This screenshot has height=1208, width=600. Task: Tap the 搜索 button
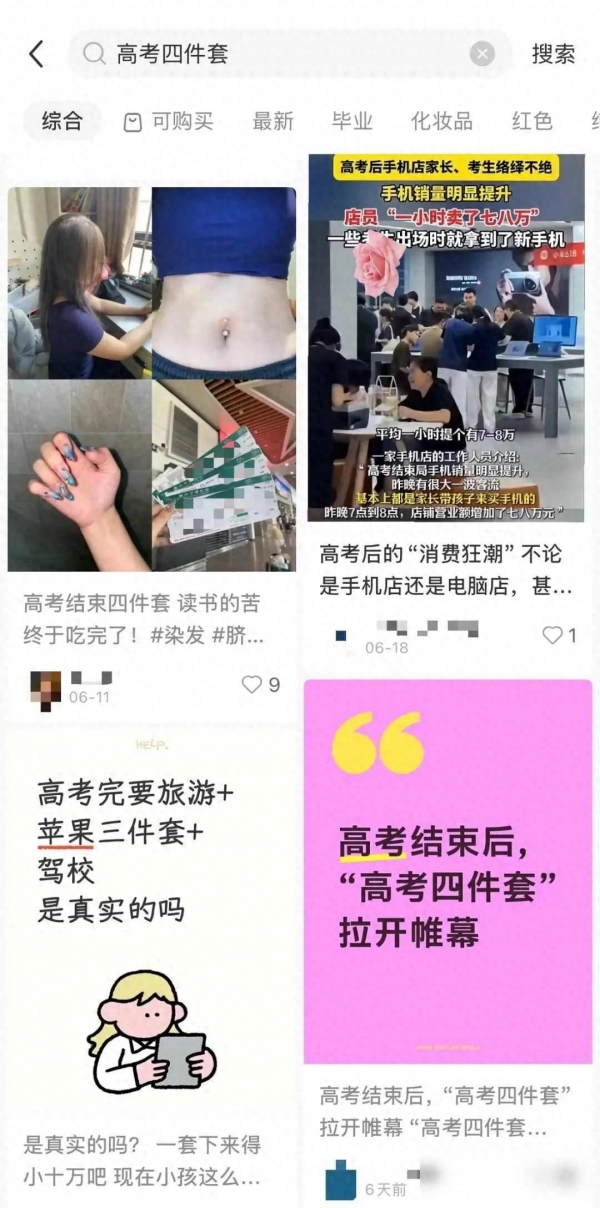[x=553, y=54]
